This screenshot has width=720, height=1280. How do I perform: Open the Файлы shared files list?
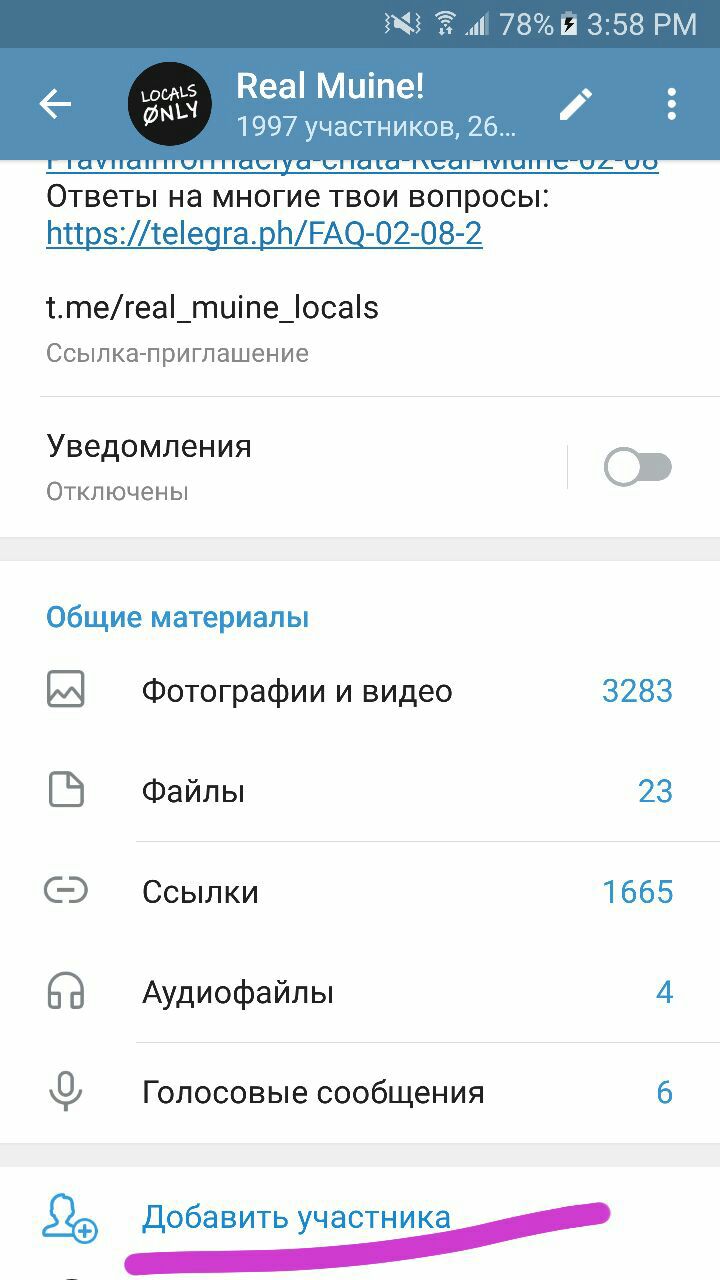(360, 791)
